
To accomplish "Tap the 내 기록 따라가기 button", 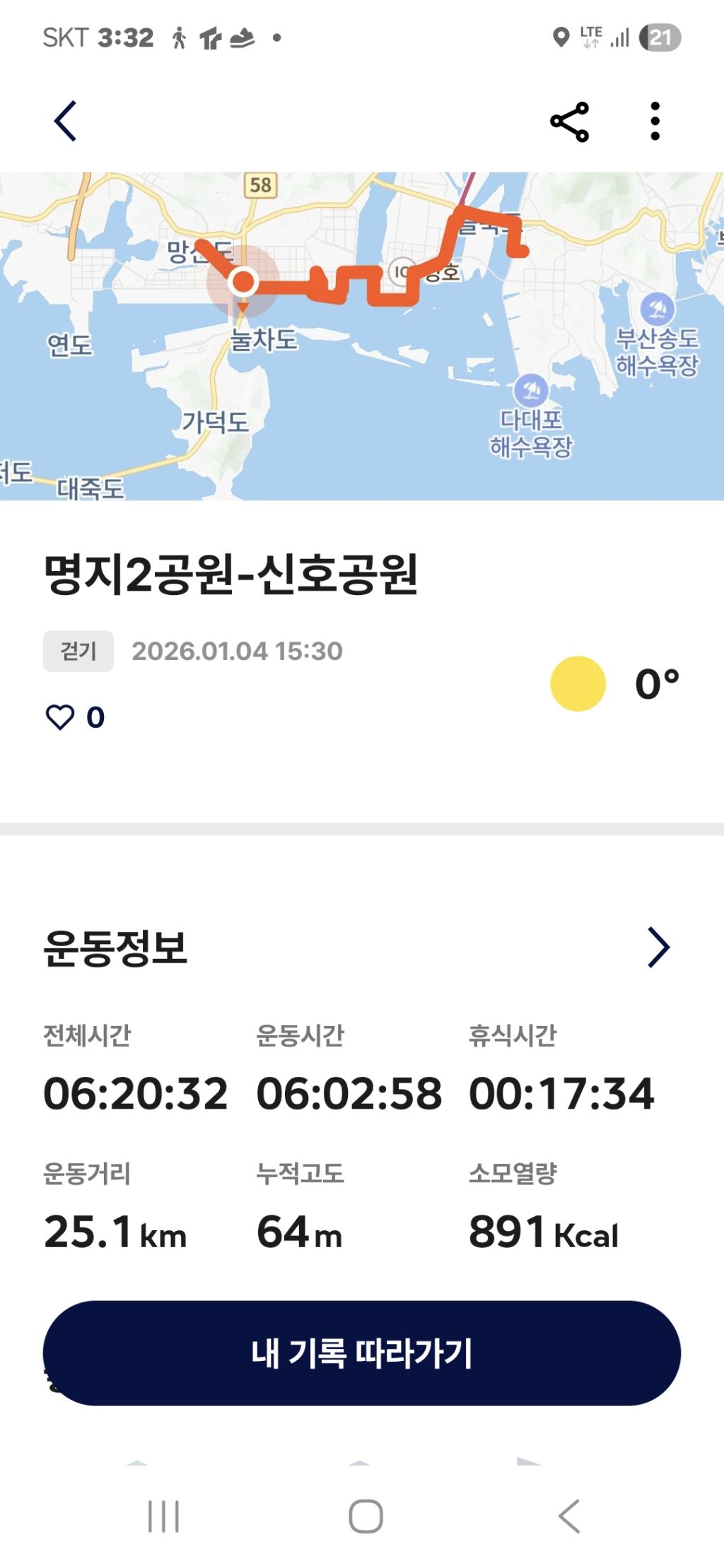I will click(362, 1352).
